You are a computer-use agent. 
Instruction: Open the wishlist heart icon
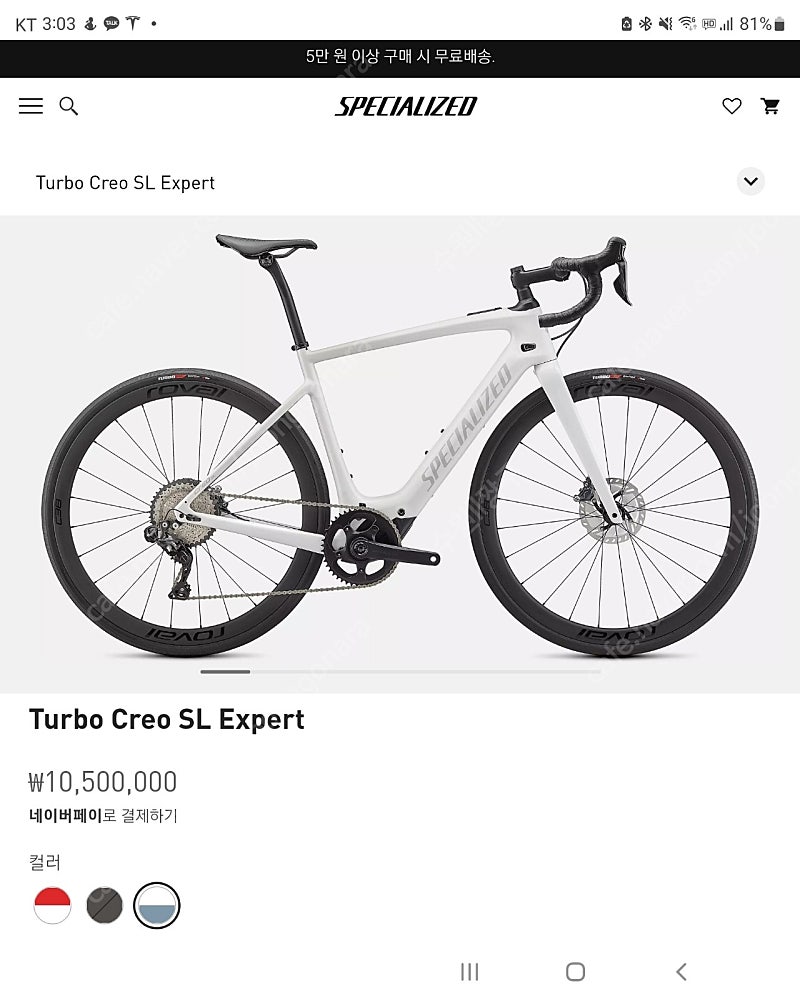[732, 106]
